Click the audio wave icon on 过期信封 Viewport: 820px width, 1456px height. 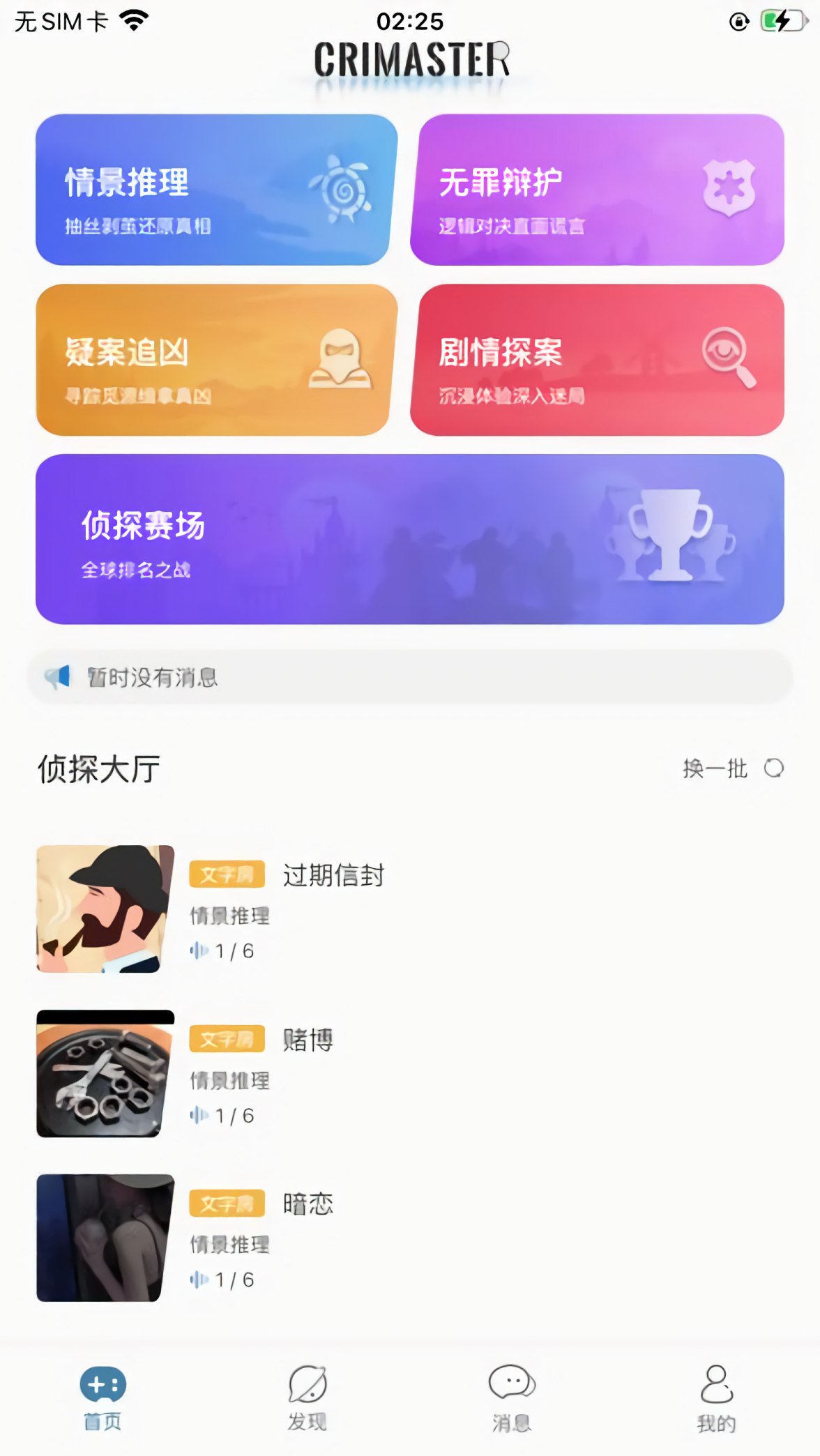[x=200, y=950]
